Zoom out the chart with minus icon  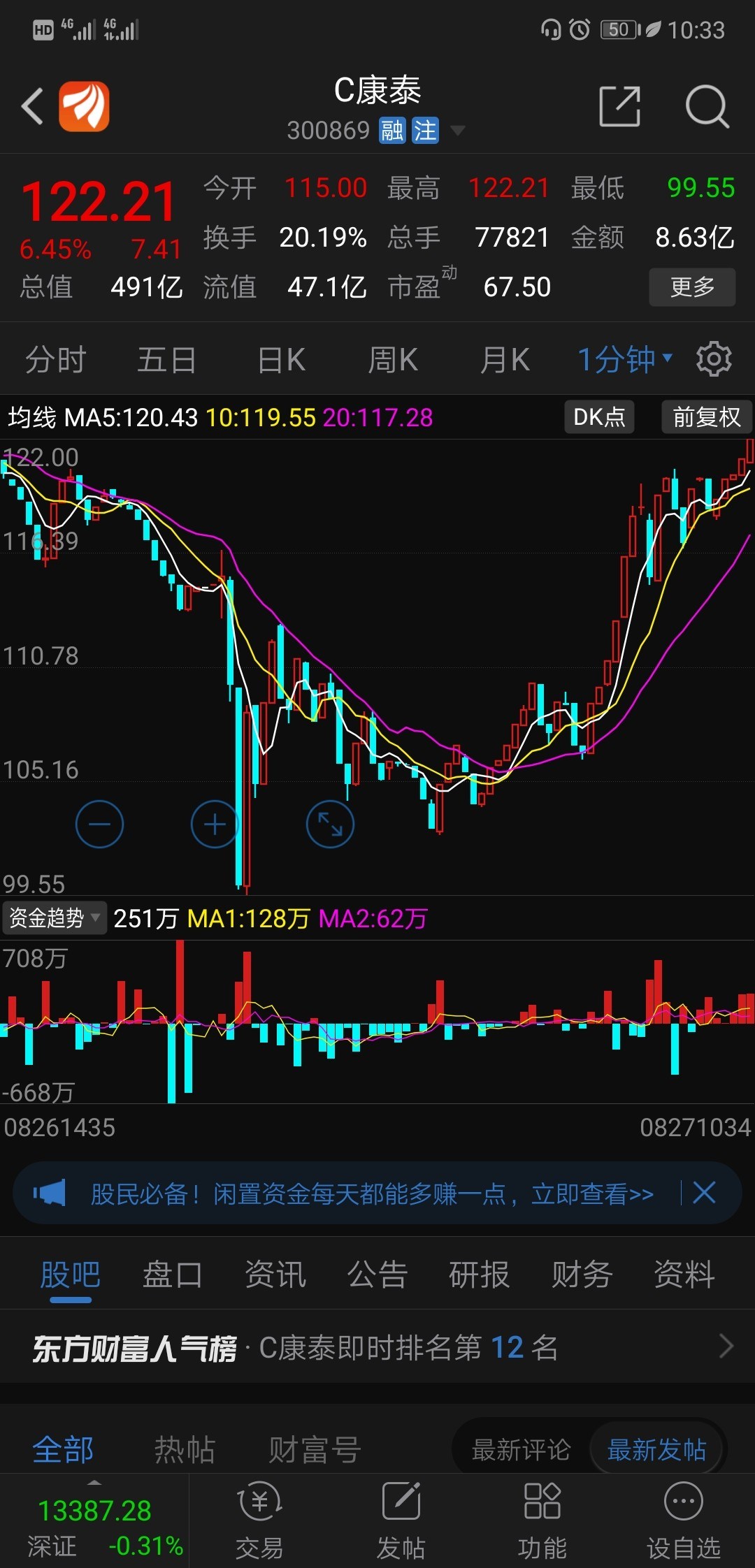pyautogui.click(x=99, y=824)
